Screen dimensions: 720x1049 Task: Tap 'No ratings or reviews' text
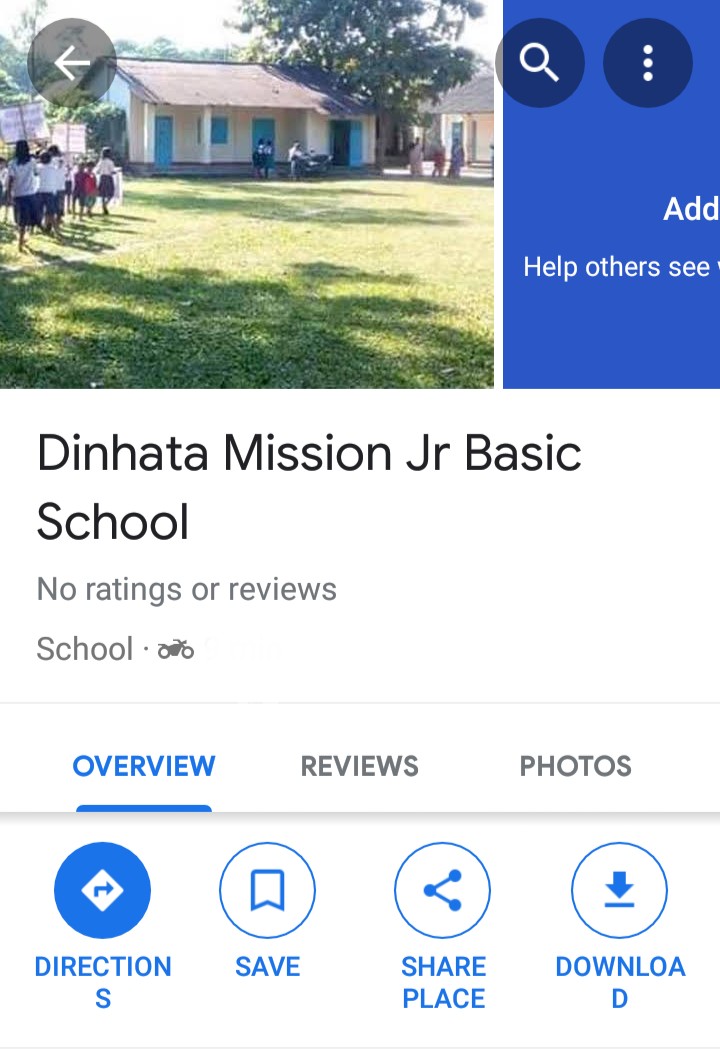point(185,589)
